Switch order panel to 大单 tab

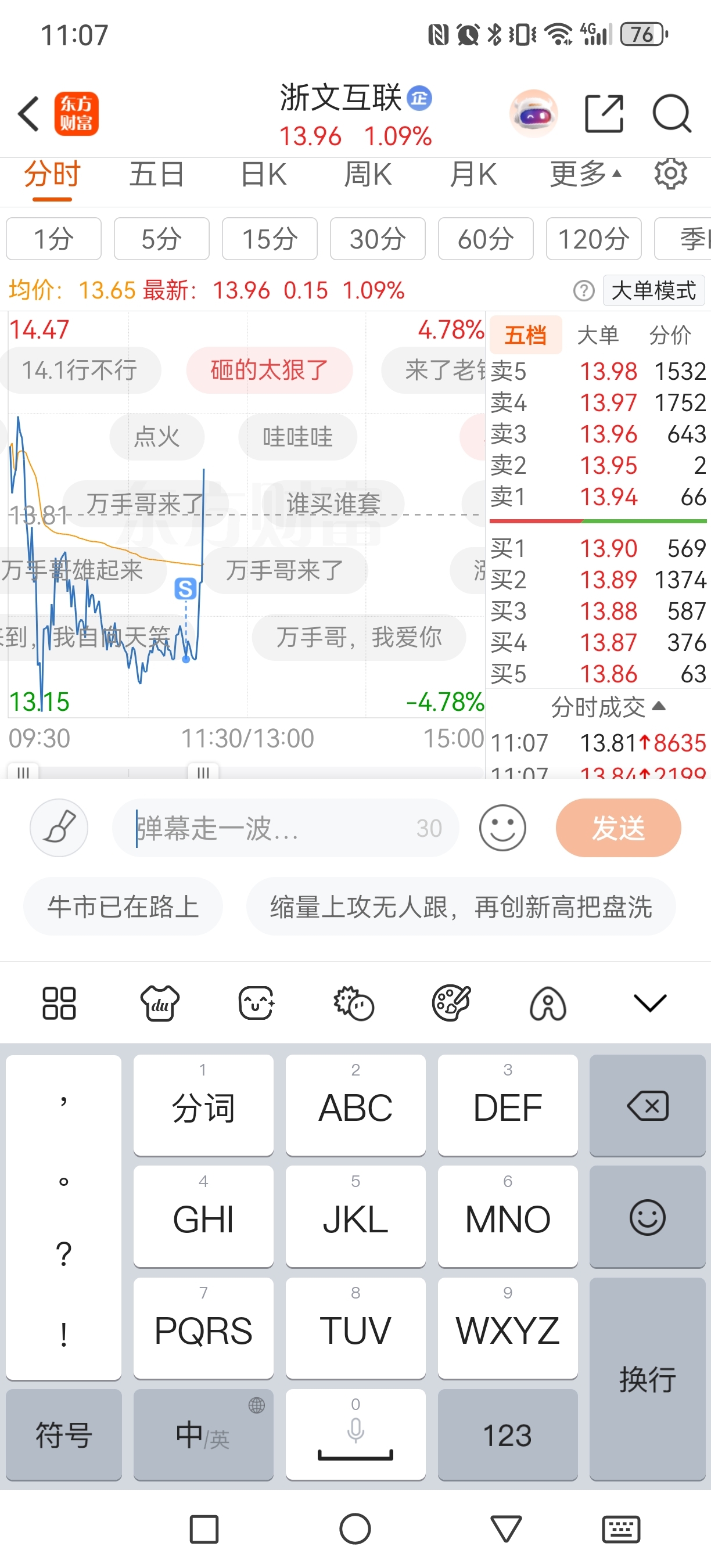point(597,336)
